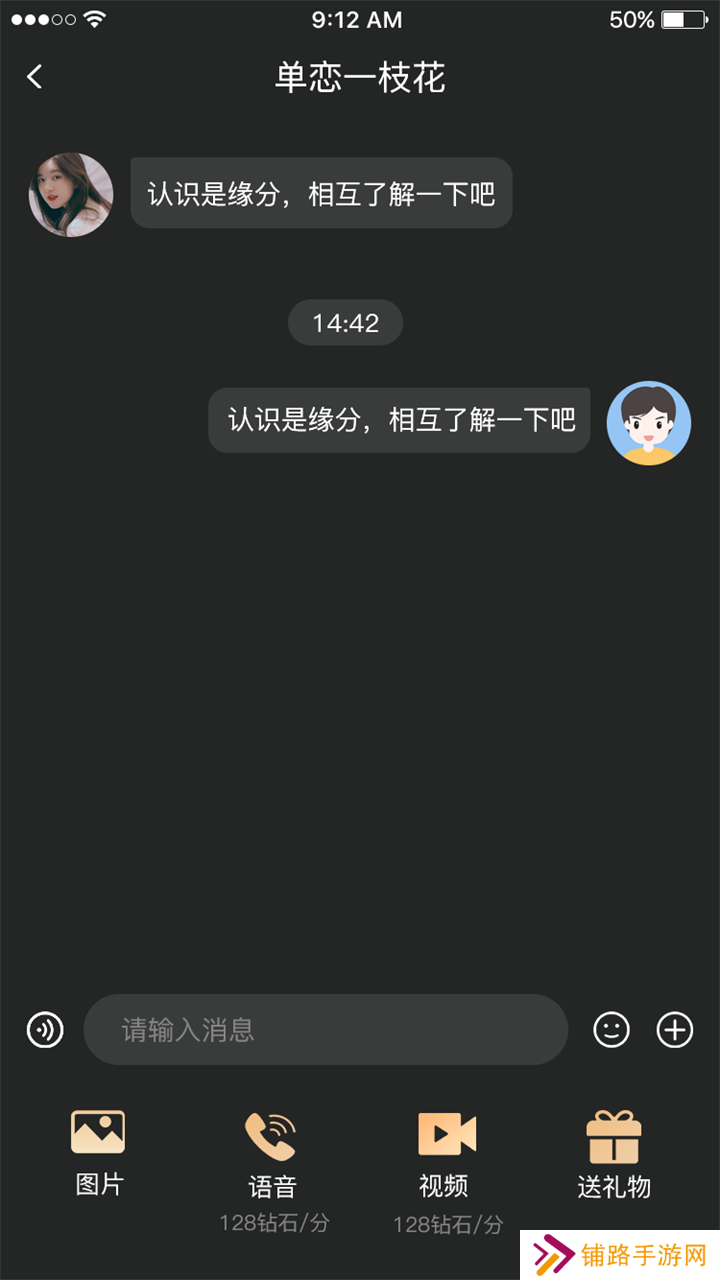The width and height of the screenshot is (720, 1280).
Task: Tap the received 认识是缘分 message bubble
Action: coord(321,193)
